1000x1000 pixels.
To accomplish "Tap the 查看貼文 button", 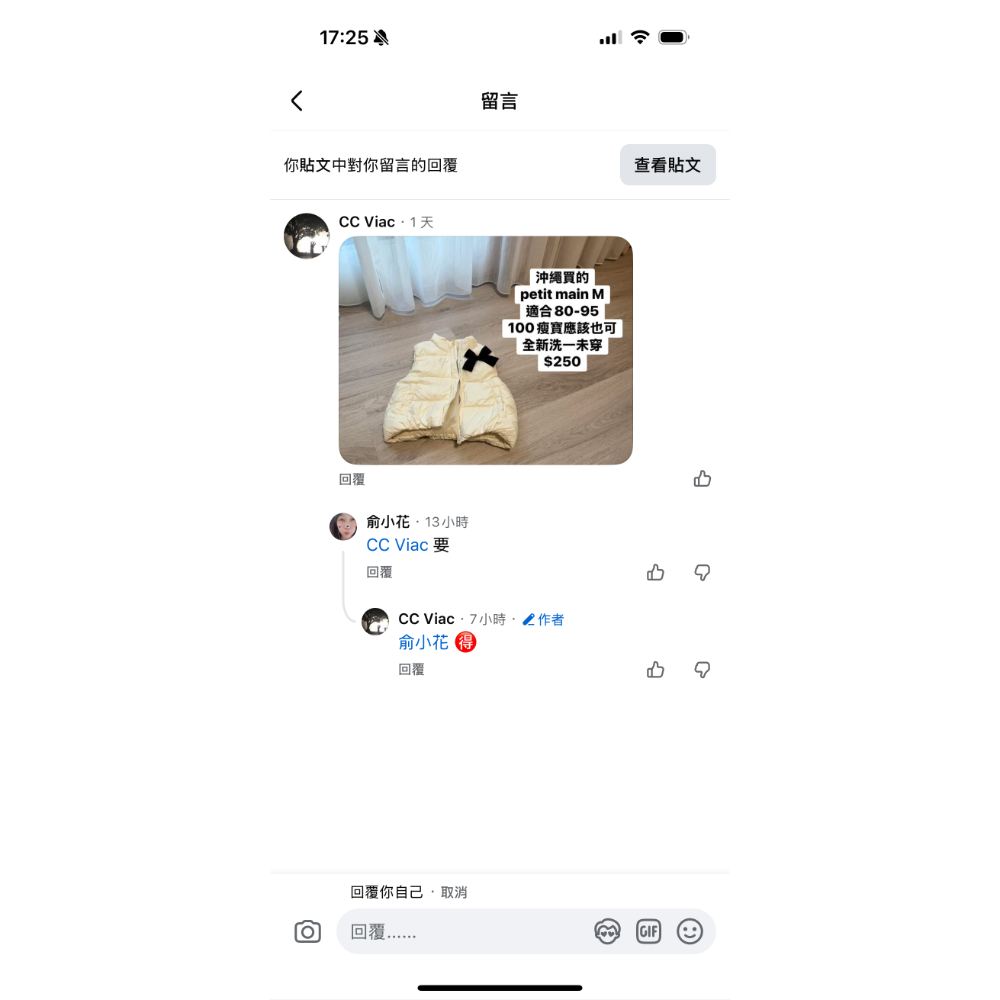I will click(x=667, y=165).
